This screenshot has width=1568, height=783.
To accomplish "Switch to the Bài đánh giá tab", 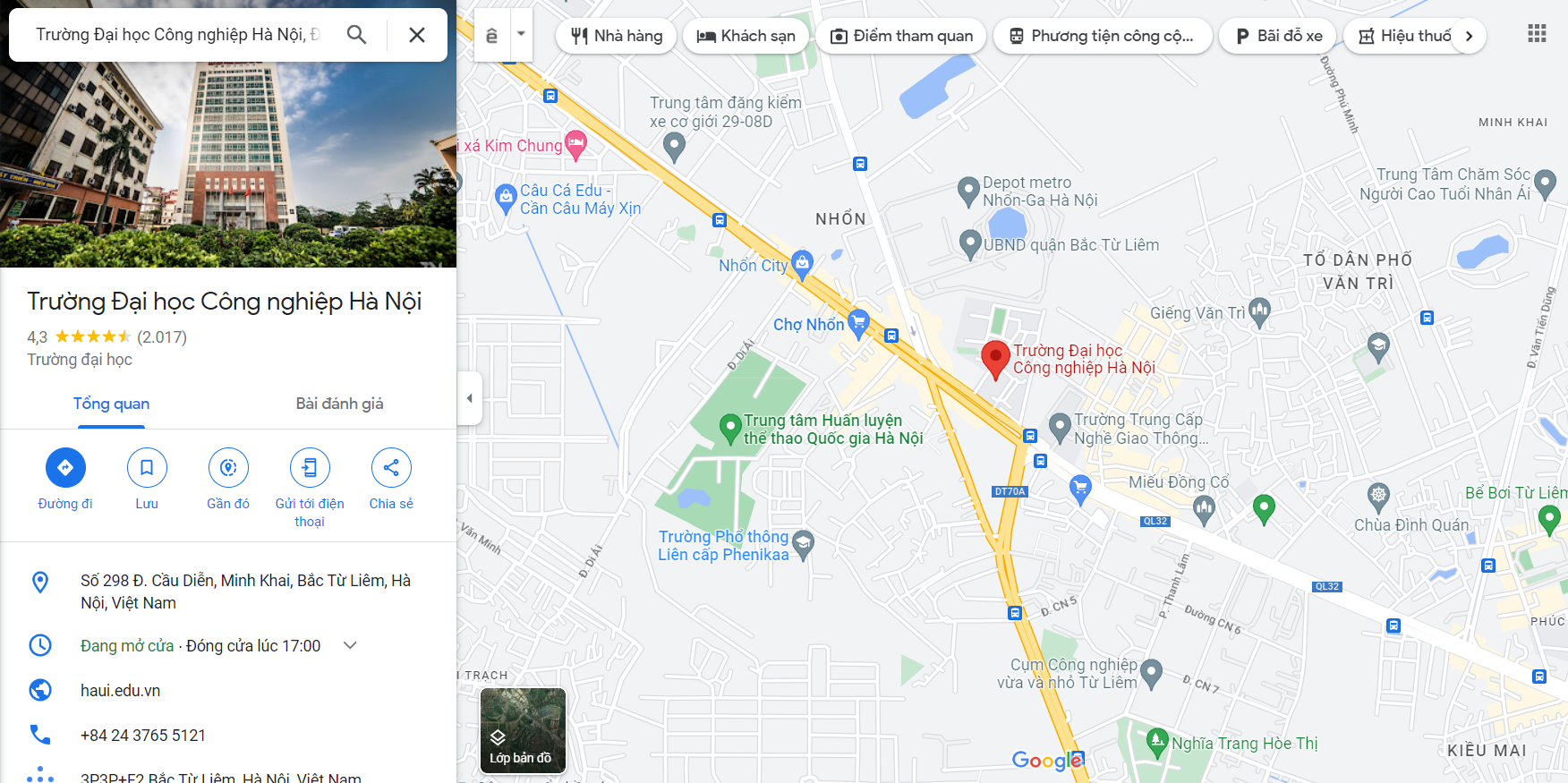I will [x=339, y=404].
